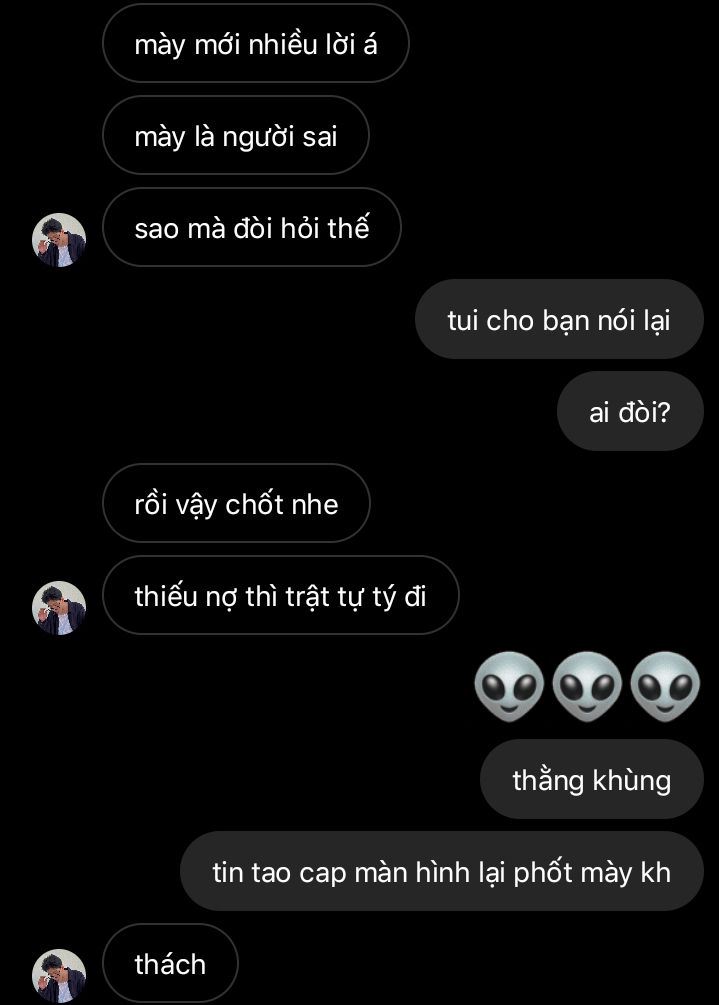Tap avatar next to 'thiếu nợ thì trật tự tý đi'
Viewport: 719px width, 1005px height.
[59, 608]
